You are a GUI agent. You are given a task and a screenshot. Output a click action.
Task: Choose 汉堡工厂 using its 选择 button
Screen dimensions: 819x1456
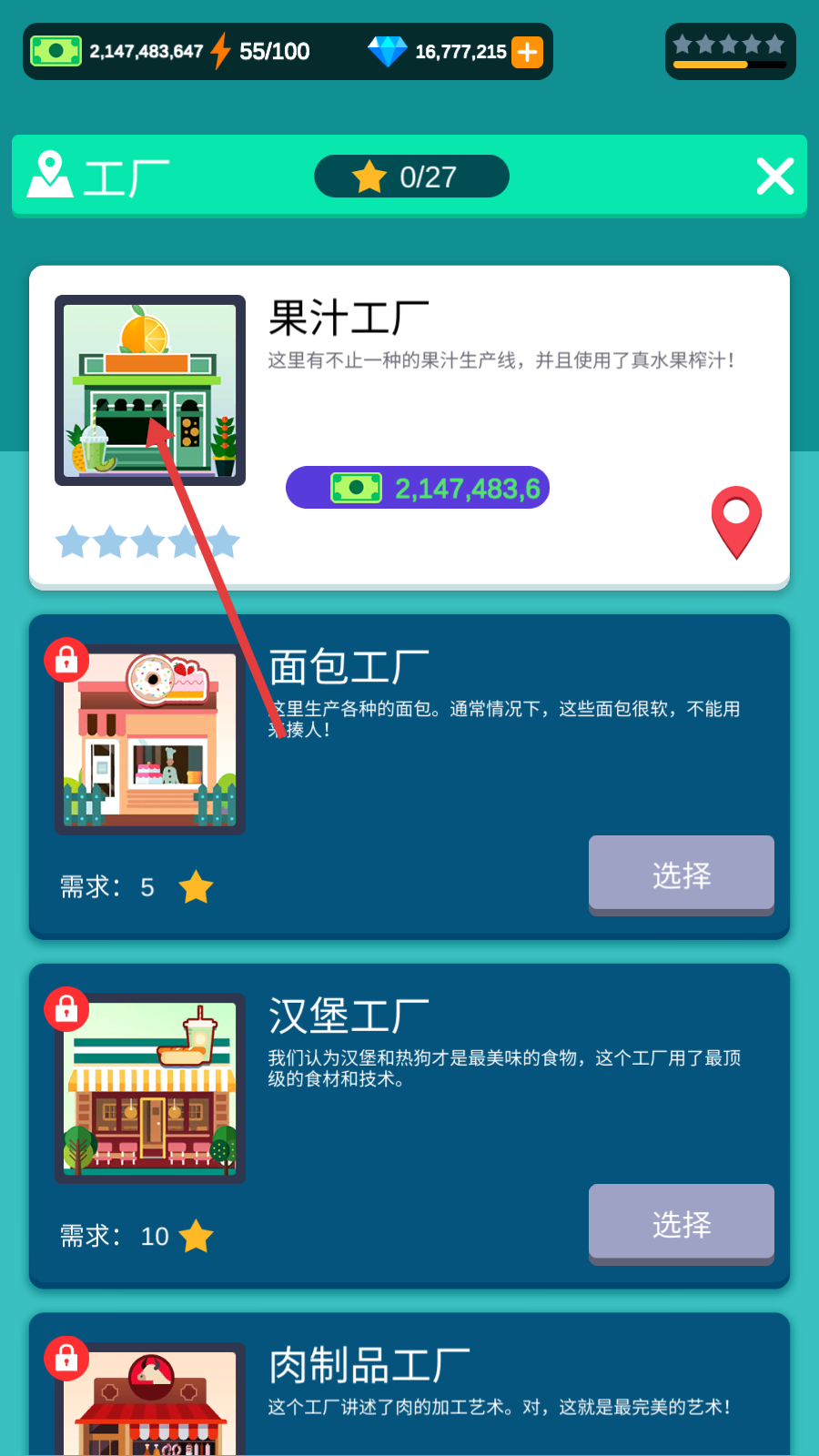(681, 1224)
